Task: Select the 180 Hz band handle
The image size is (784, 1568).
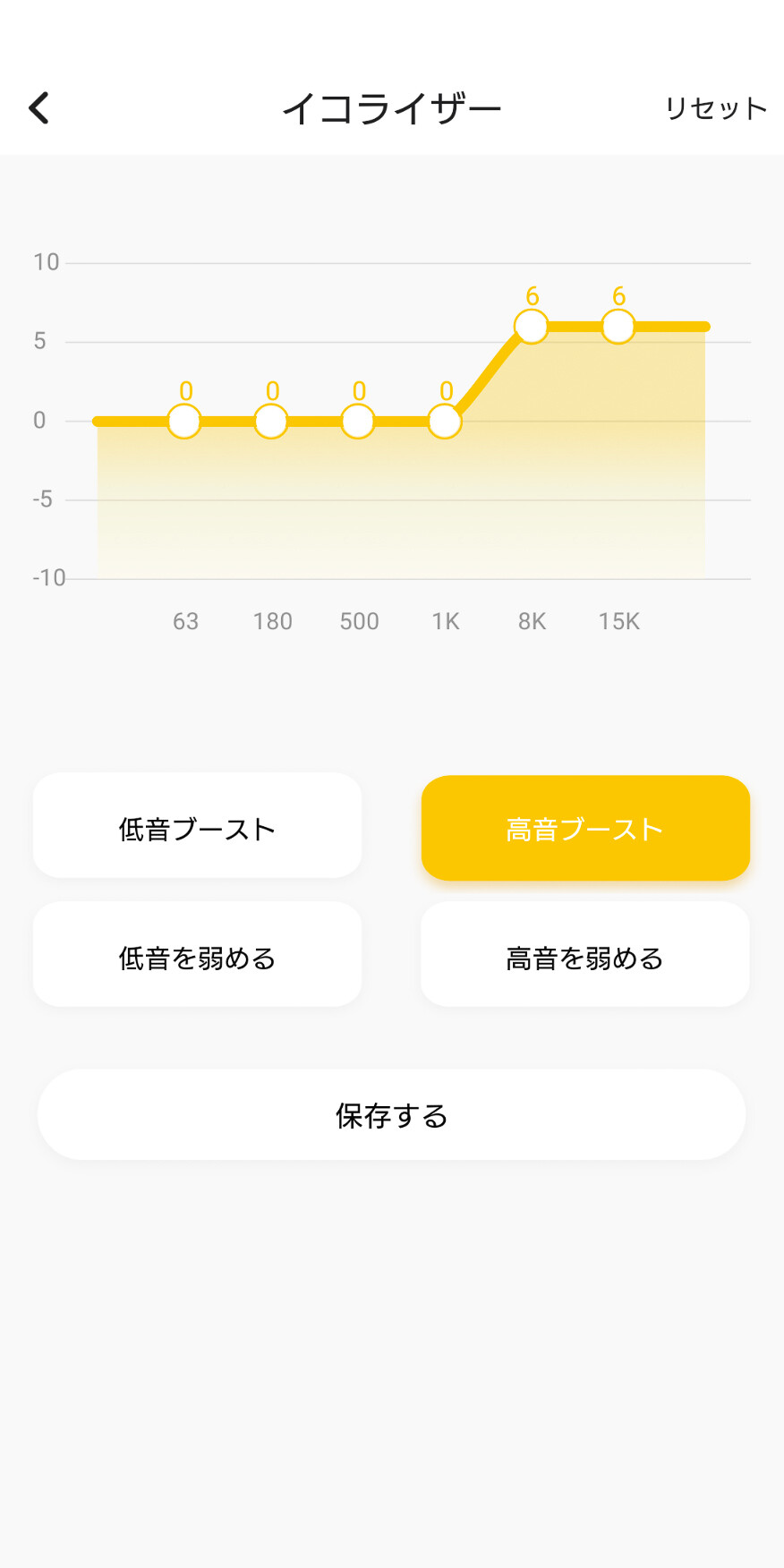Action: tap(271, 421)
